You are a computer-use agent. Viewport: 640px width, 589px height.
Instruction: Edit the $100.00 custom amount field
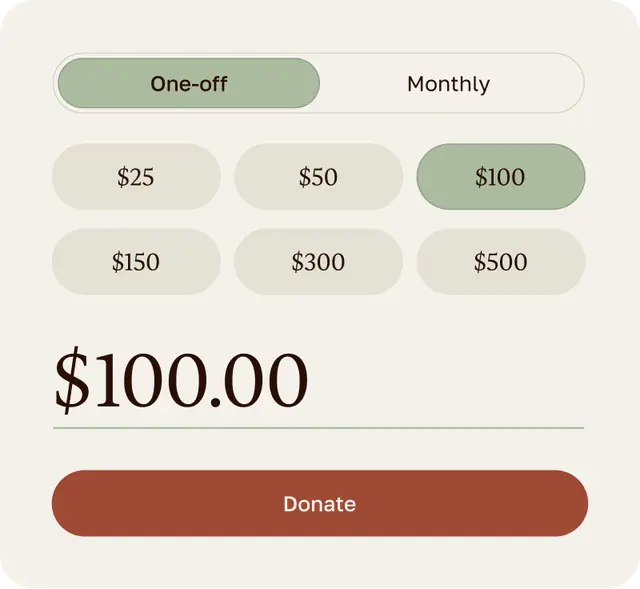point(318,382)
